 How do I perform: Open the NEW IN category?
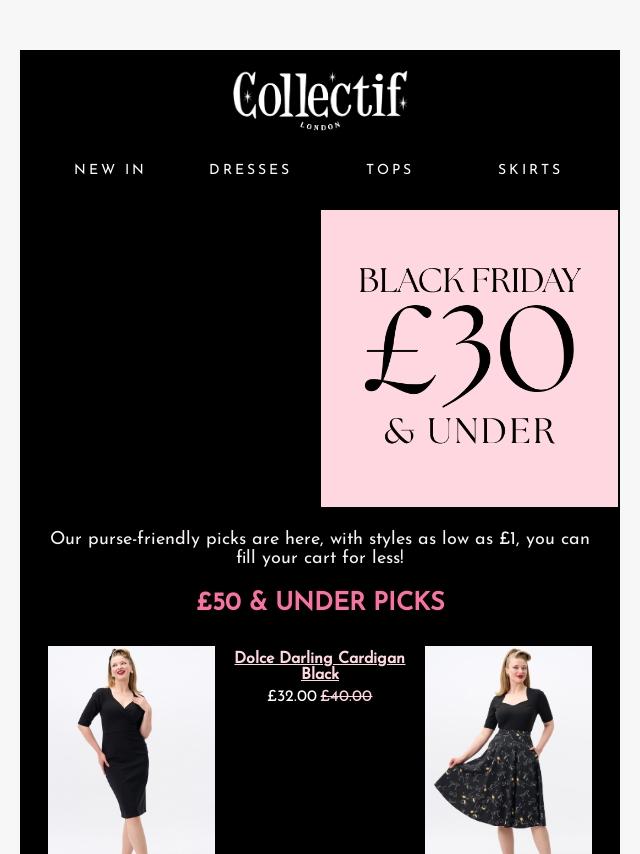click(x=110, y=170)
